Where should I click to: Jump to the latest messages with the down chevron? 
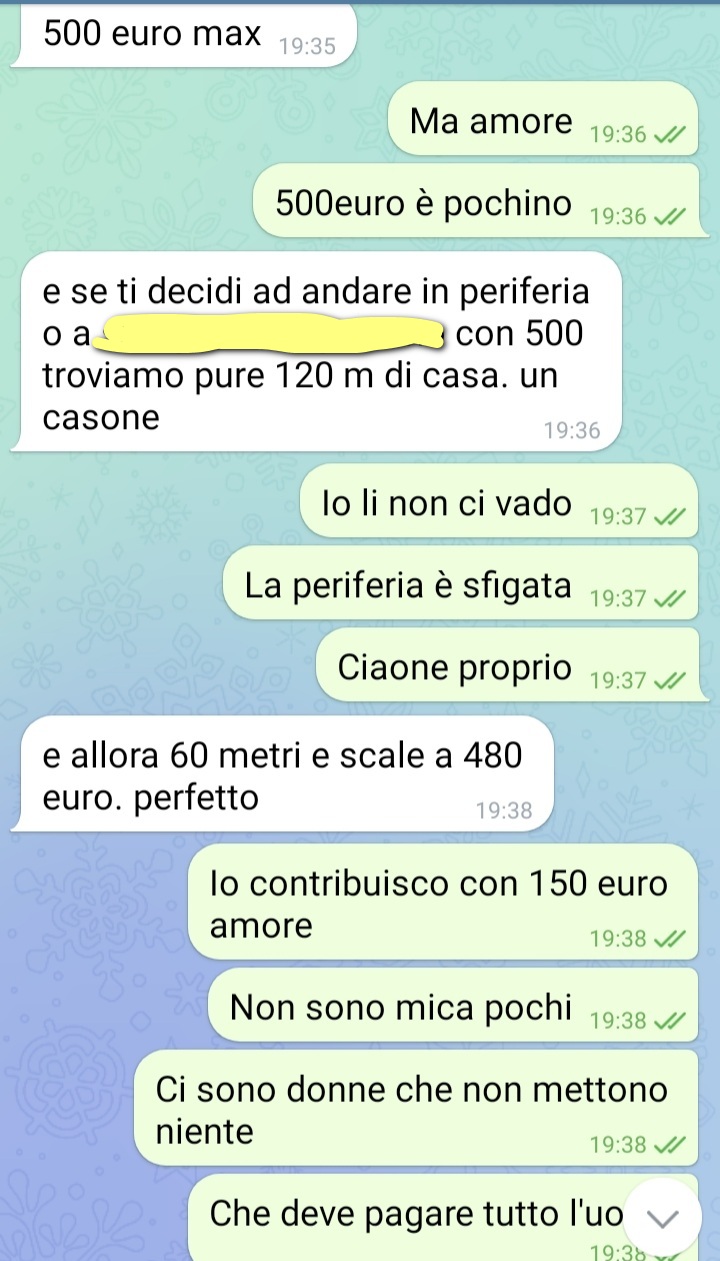pyautogui.click(x=663, y=1217)
